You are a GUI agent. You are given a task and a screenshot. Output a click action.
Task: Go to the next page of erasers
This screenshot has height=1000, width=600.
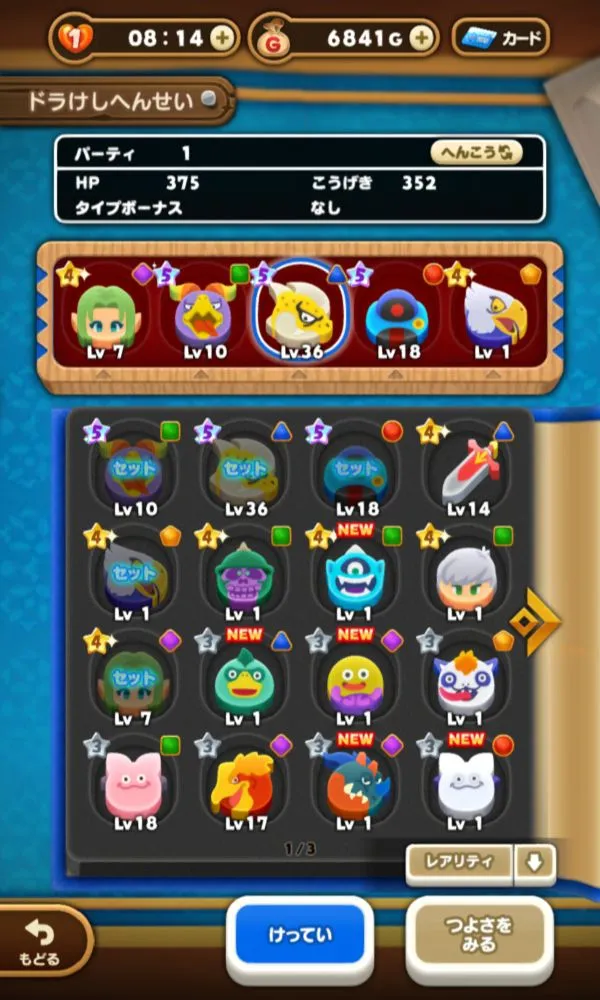[528, 622]
